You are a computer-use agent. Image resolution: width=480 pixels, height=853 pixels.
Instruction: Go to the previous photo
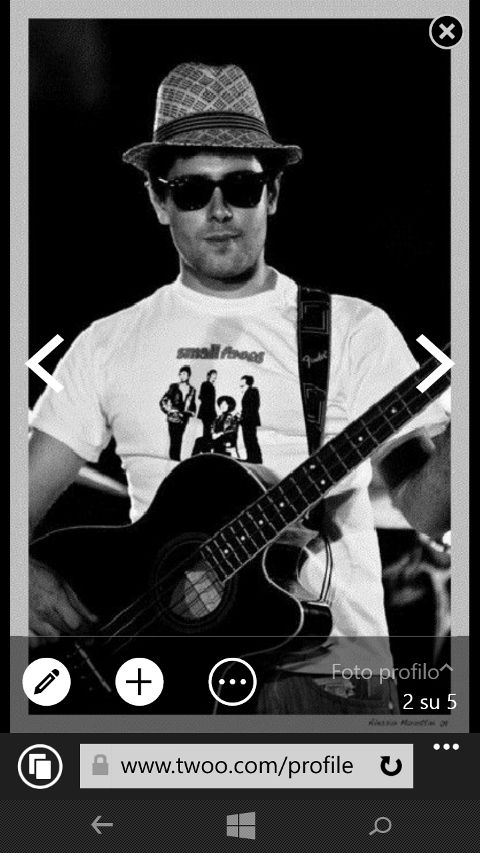[x=45, y=363]
